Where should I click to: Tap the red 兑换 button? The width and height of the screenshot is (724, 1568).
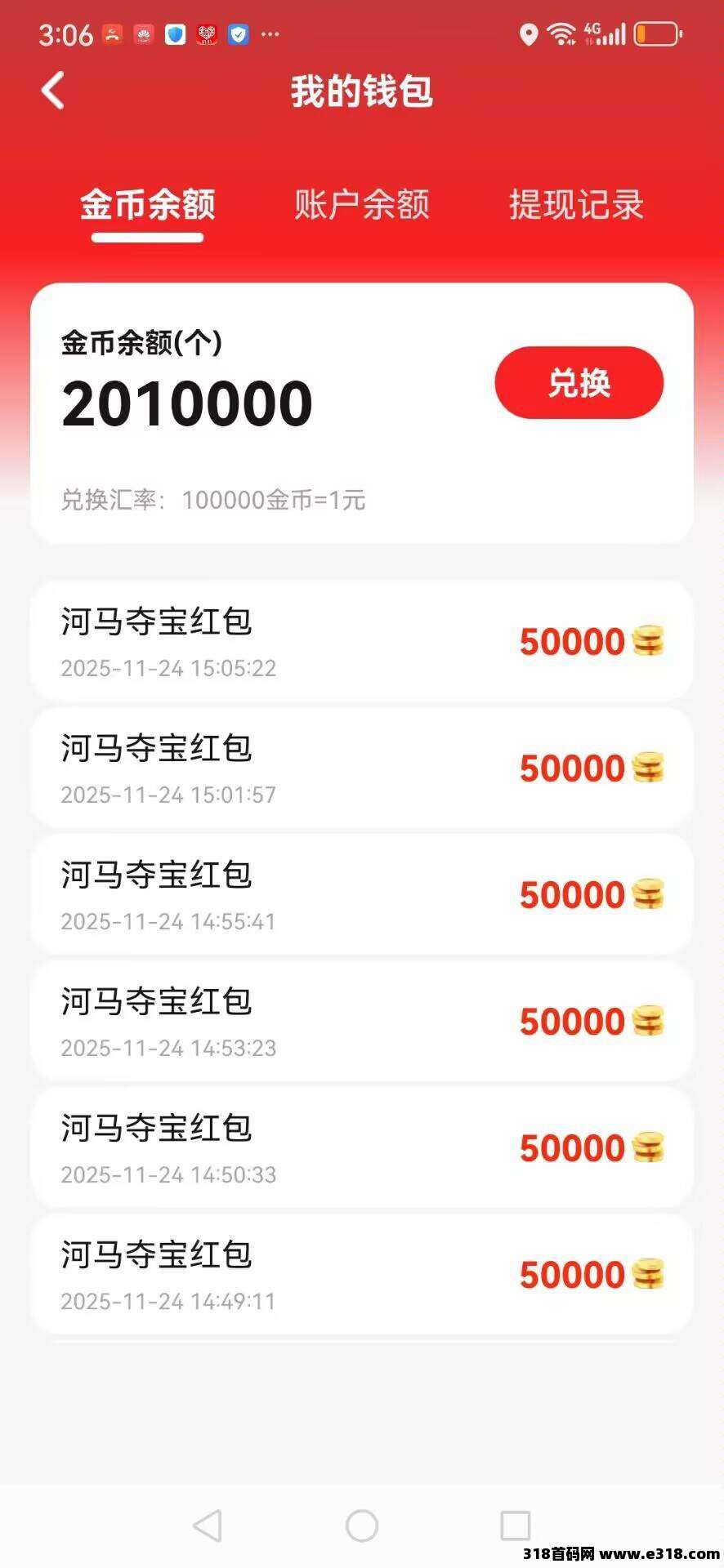(579, 383)
